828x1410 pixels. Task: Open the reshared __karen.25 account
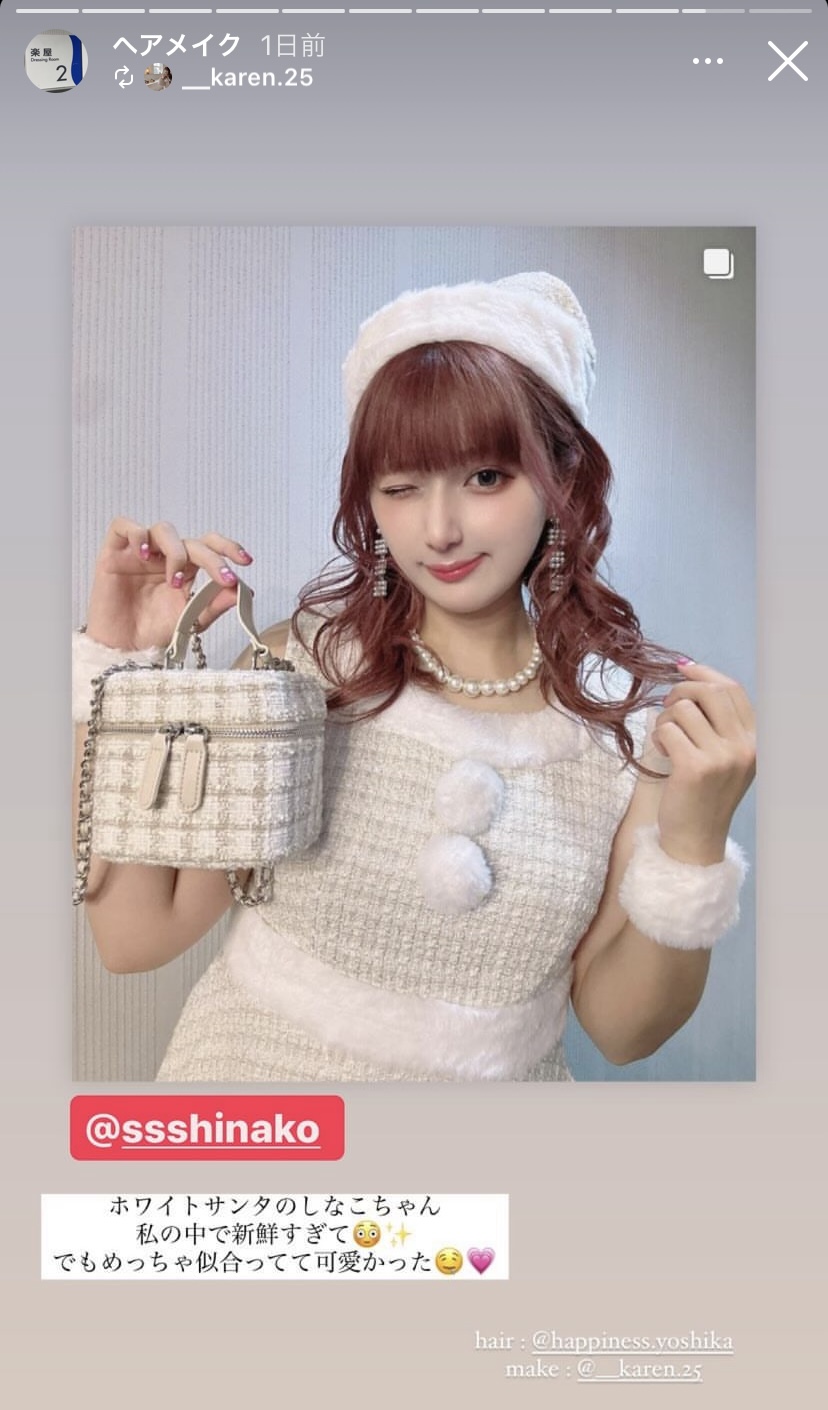tap(247, 78)
